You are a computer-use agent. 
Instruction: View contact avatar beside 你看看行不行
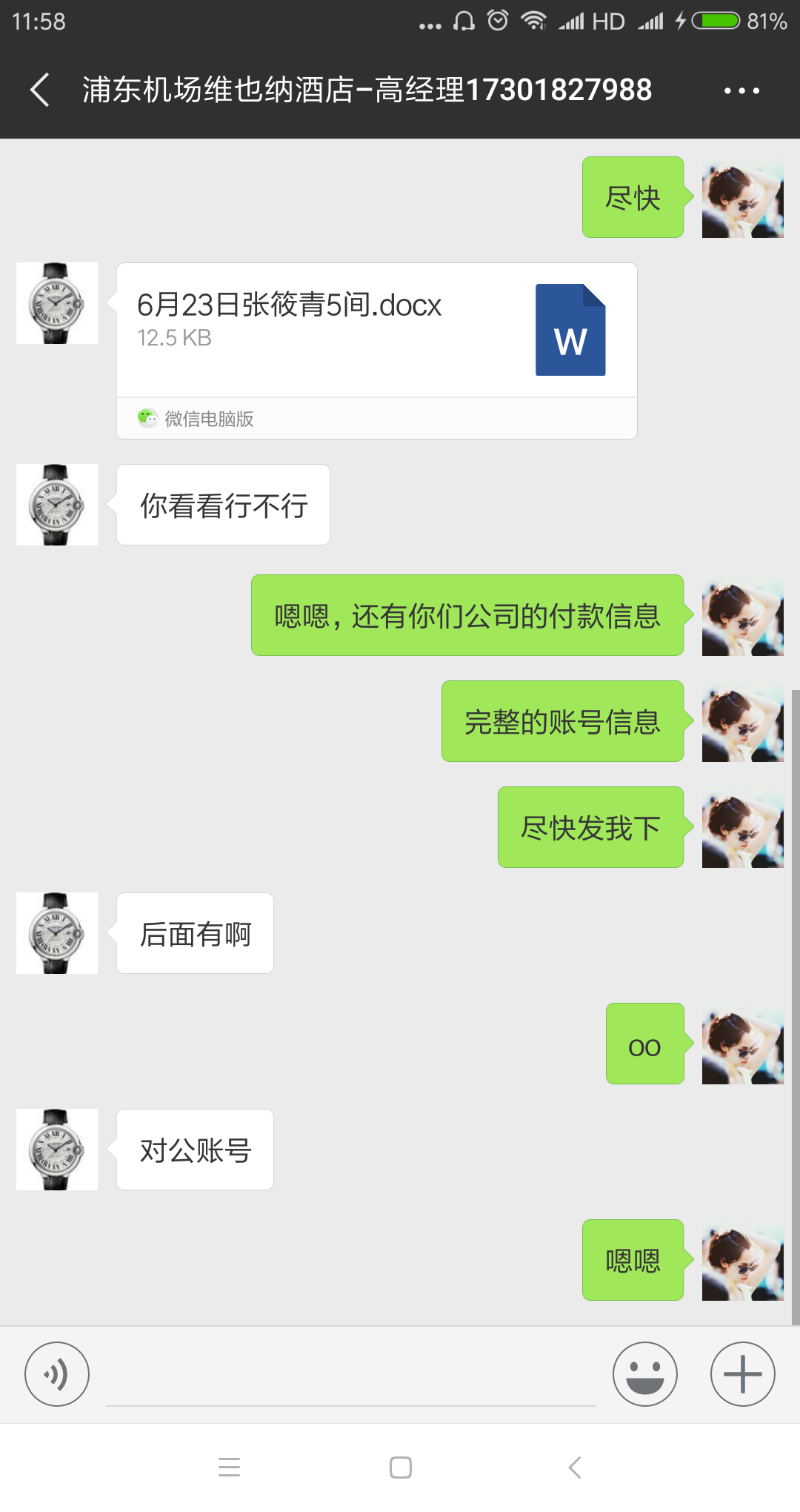pyautogui.click(x=57, y=505)
